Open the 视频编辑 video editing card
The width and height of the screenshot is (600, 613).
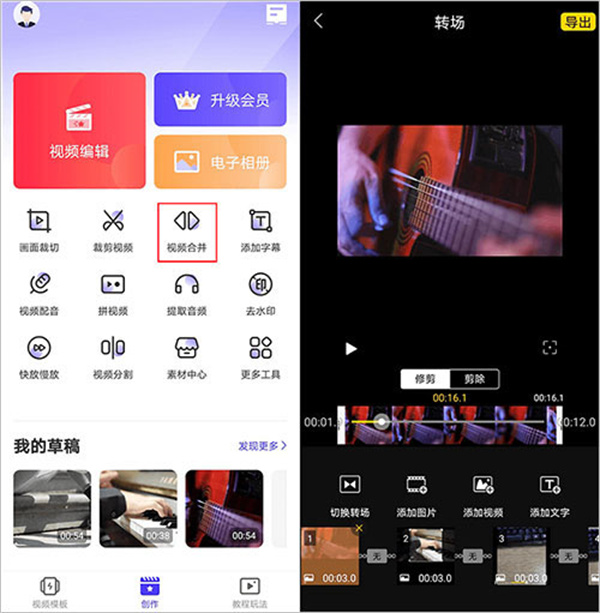[x=79, y=130]
